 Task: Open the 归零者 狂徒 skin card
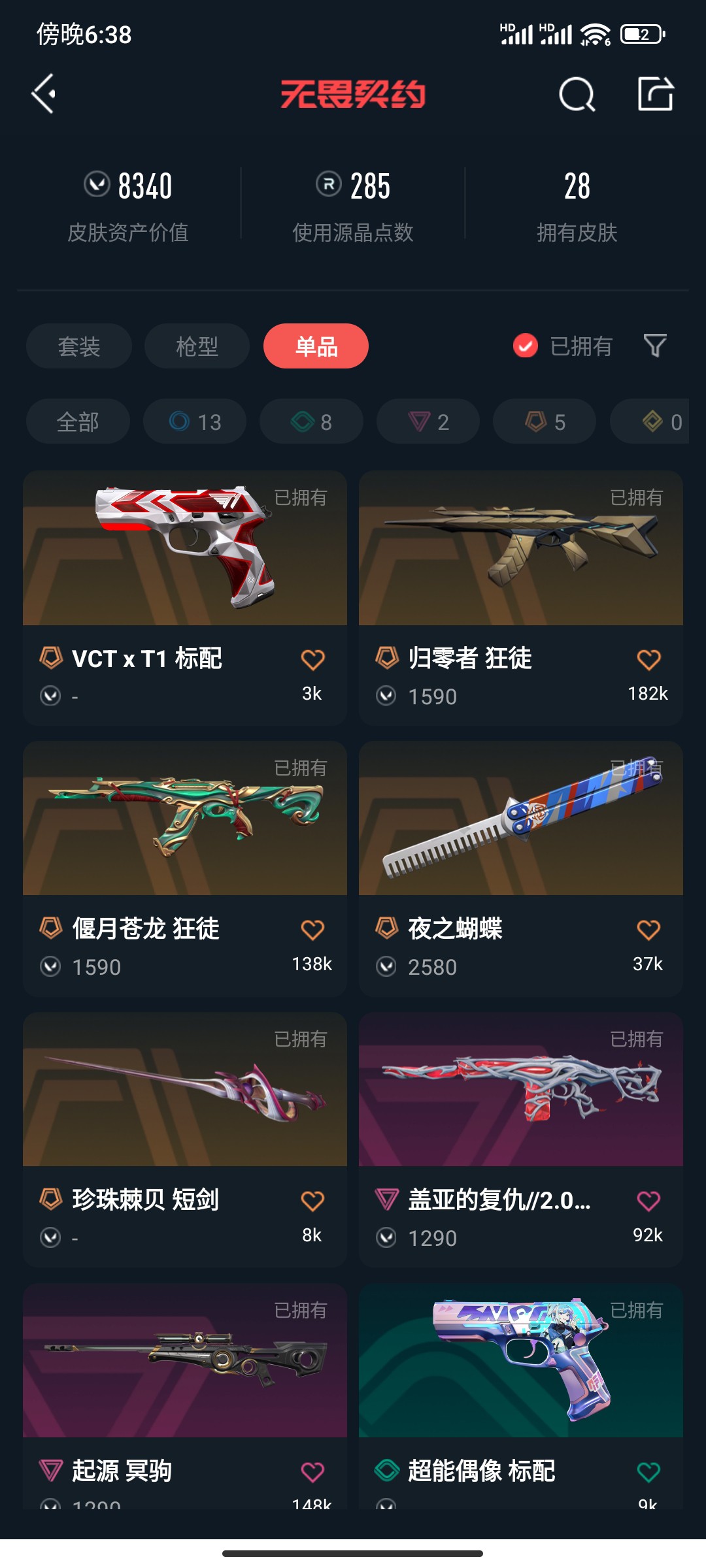coord(520,549)
